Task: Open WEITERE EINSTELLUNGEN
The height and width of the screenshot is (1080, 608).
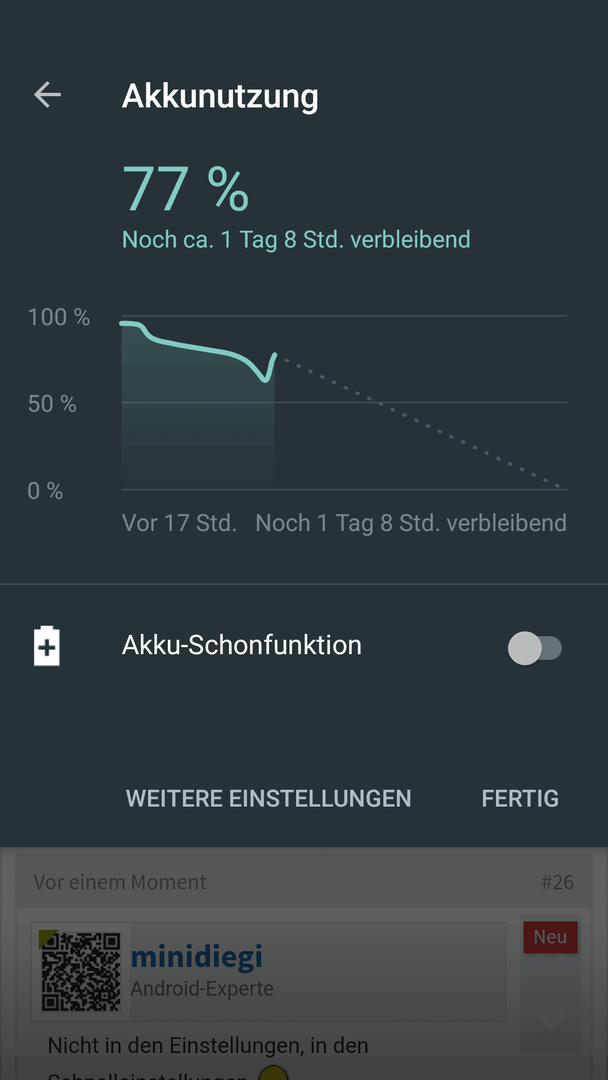Action: 269,798
